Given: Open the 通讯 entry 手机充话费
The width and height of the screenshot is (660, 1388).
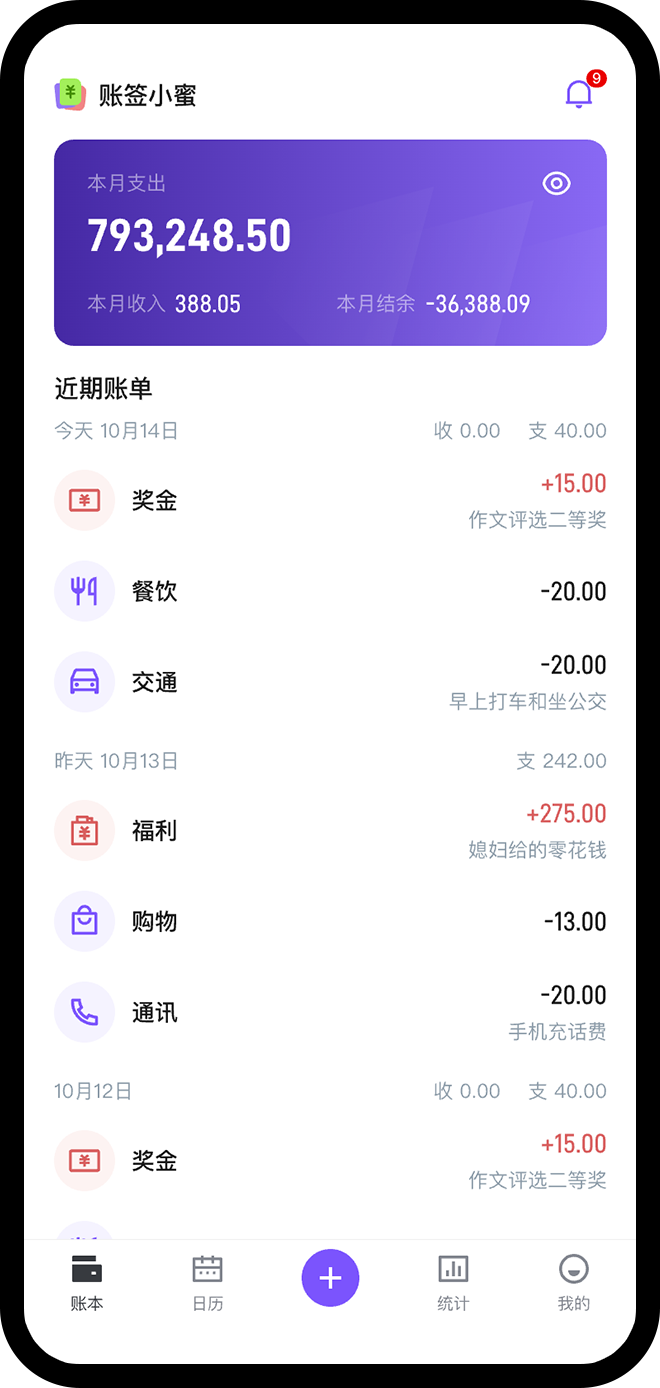Looking at the screenshot, I should click(330, 1012).
